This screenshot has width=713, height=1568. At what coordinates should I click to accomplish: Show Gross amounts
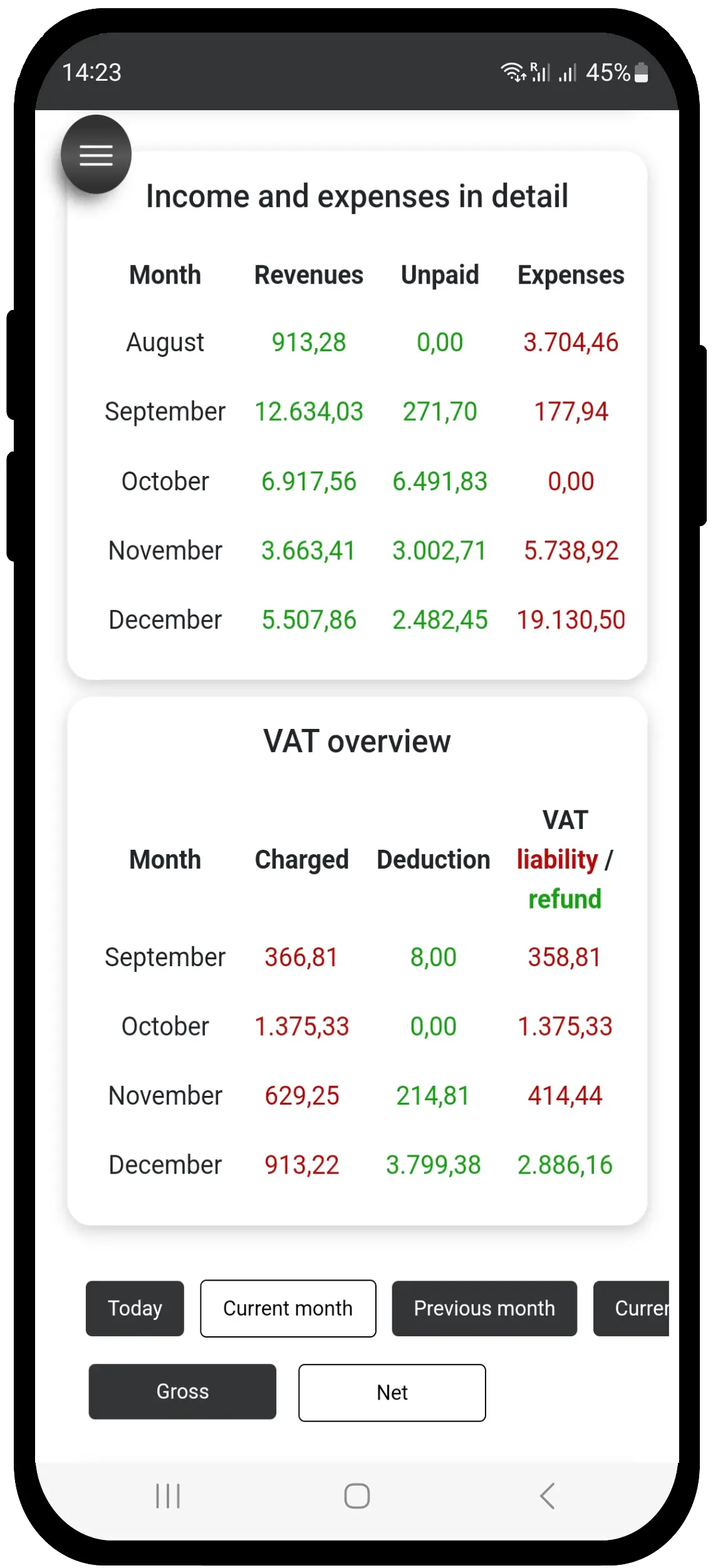click(x=182, y=1391)
